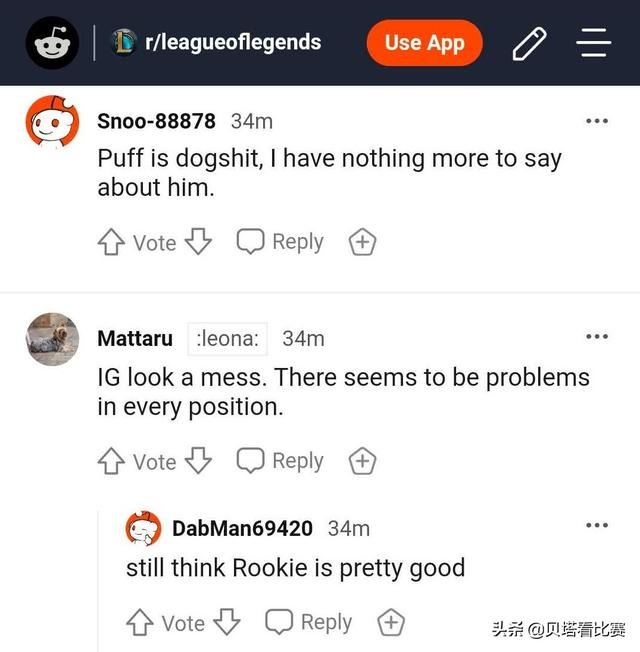The image size is (640, 652).
Task: Open the Reddit home logo
Action: [52, 43]
